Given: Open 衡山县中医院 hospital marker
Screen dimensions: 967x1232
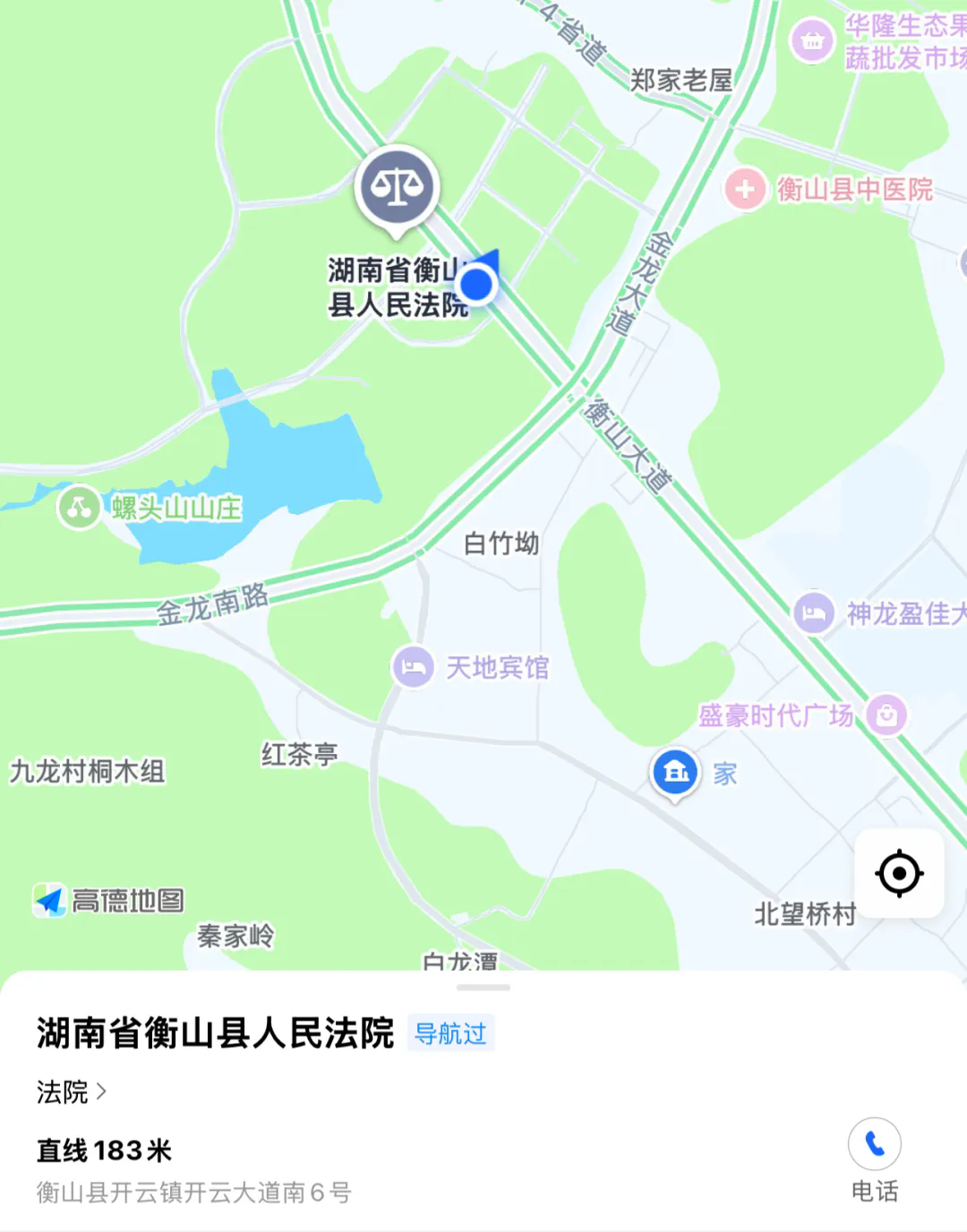Looking at the screenshot, I should [745, 189].
